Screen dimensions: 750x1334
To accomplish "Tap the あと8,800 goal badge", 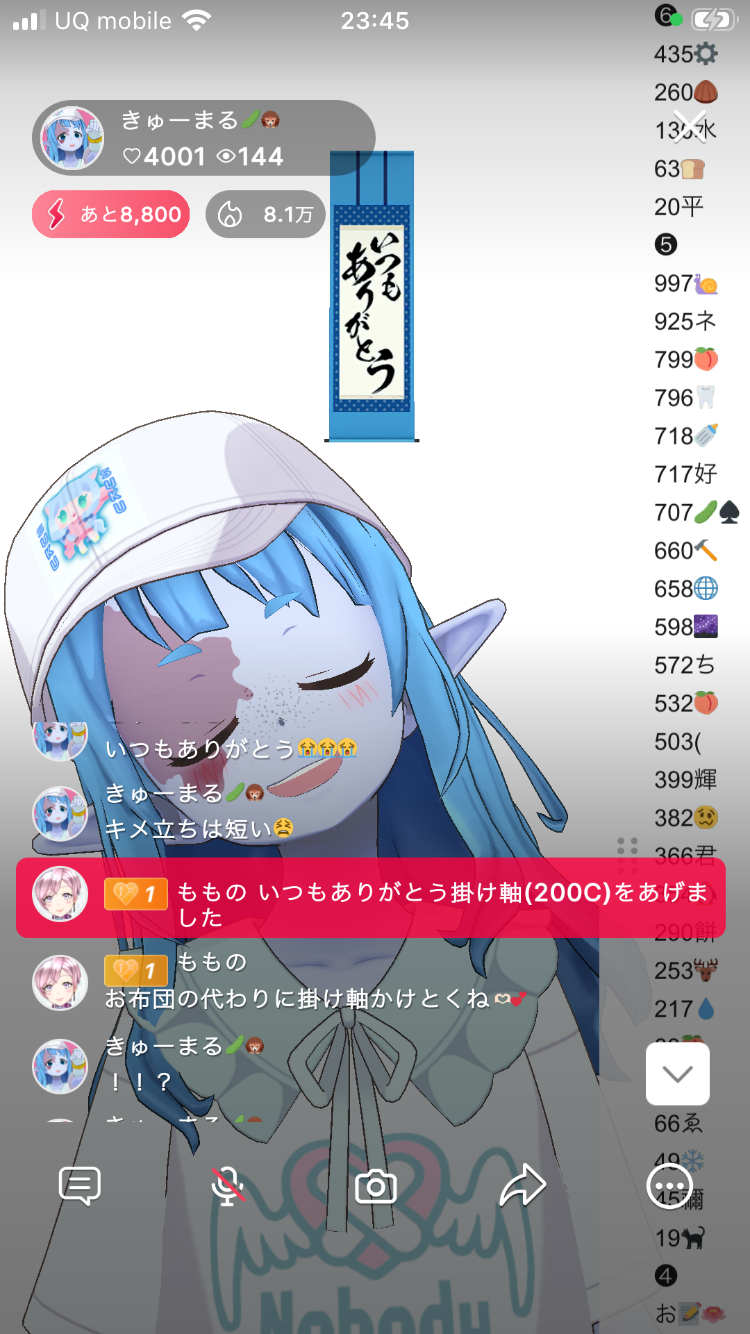I will [x=111, y=214].
